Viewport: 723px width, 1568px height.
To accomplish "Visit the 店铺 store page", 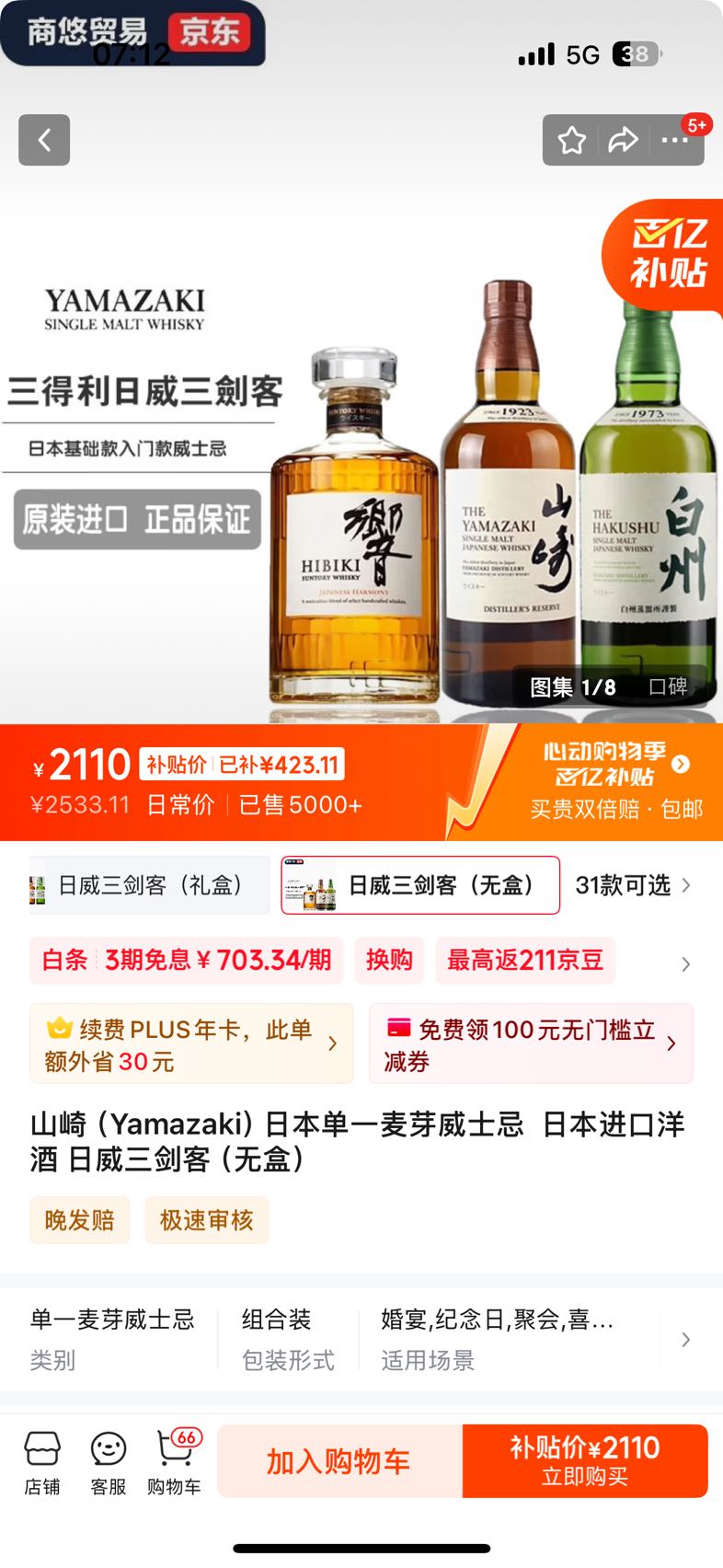I will point(42,1462).
